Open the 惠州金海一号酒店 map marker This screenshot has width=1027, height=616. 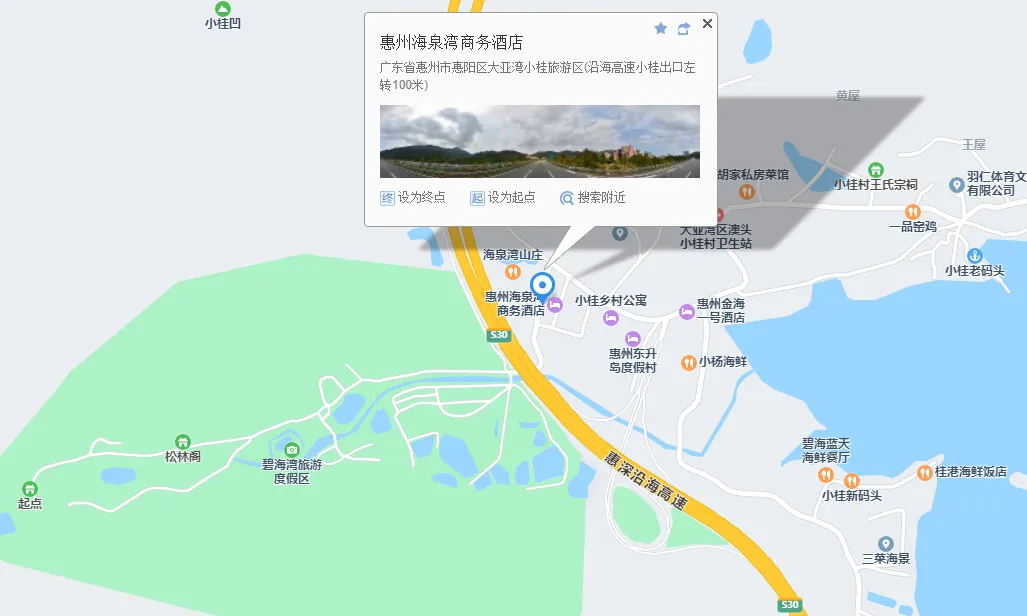(x=687, y=312)
